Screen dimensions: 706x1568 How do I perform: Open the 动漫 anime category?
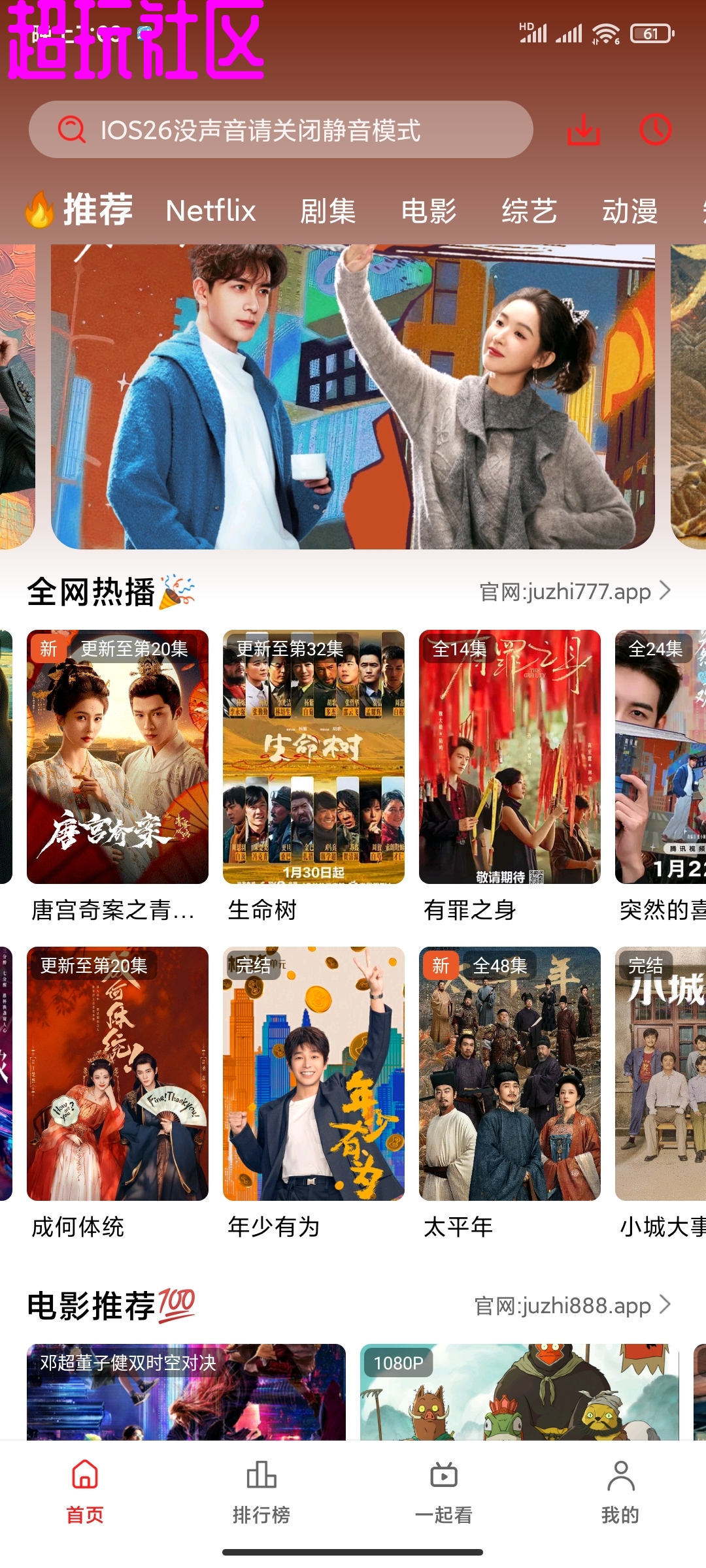[631, 212]
